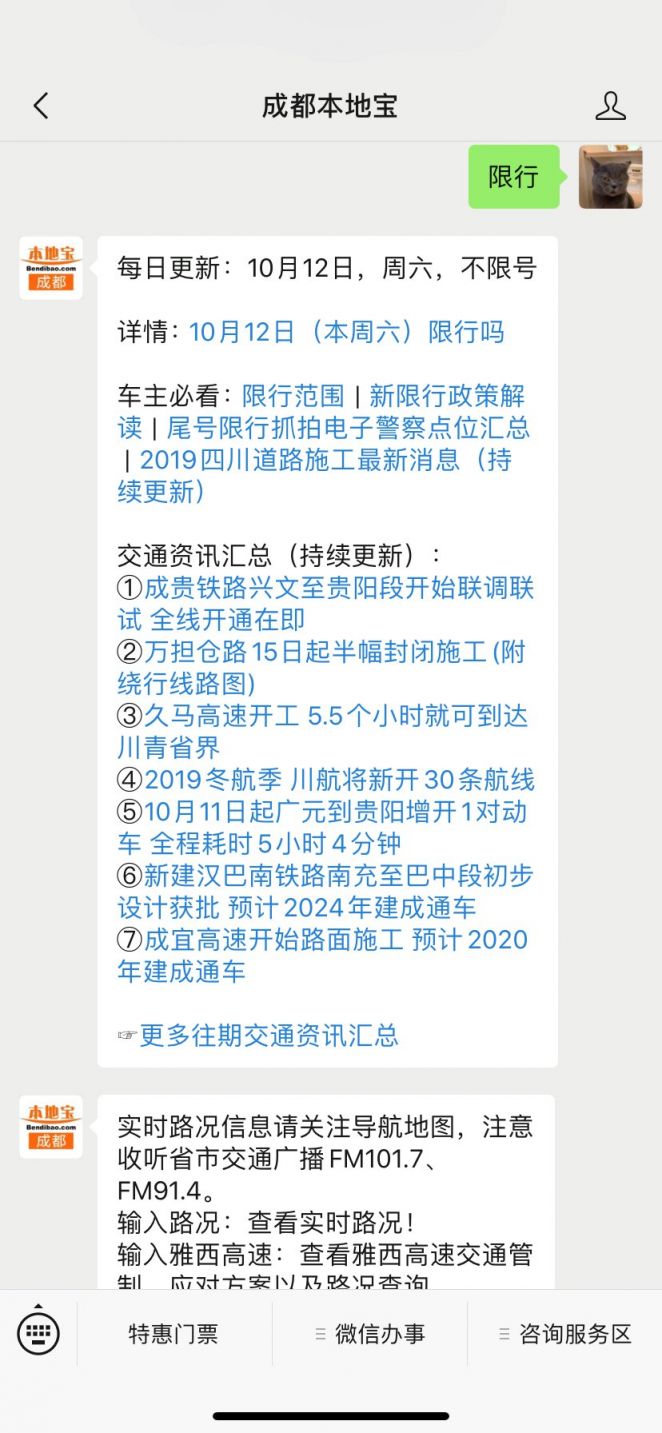Open the account profile icon
The image size is (662, 1433).
coord(610,106)
